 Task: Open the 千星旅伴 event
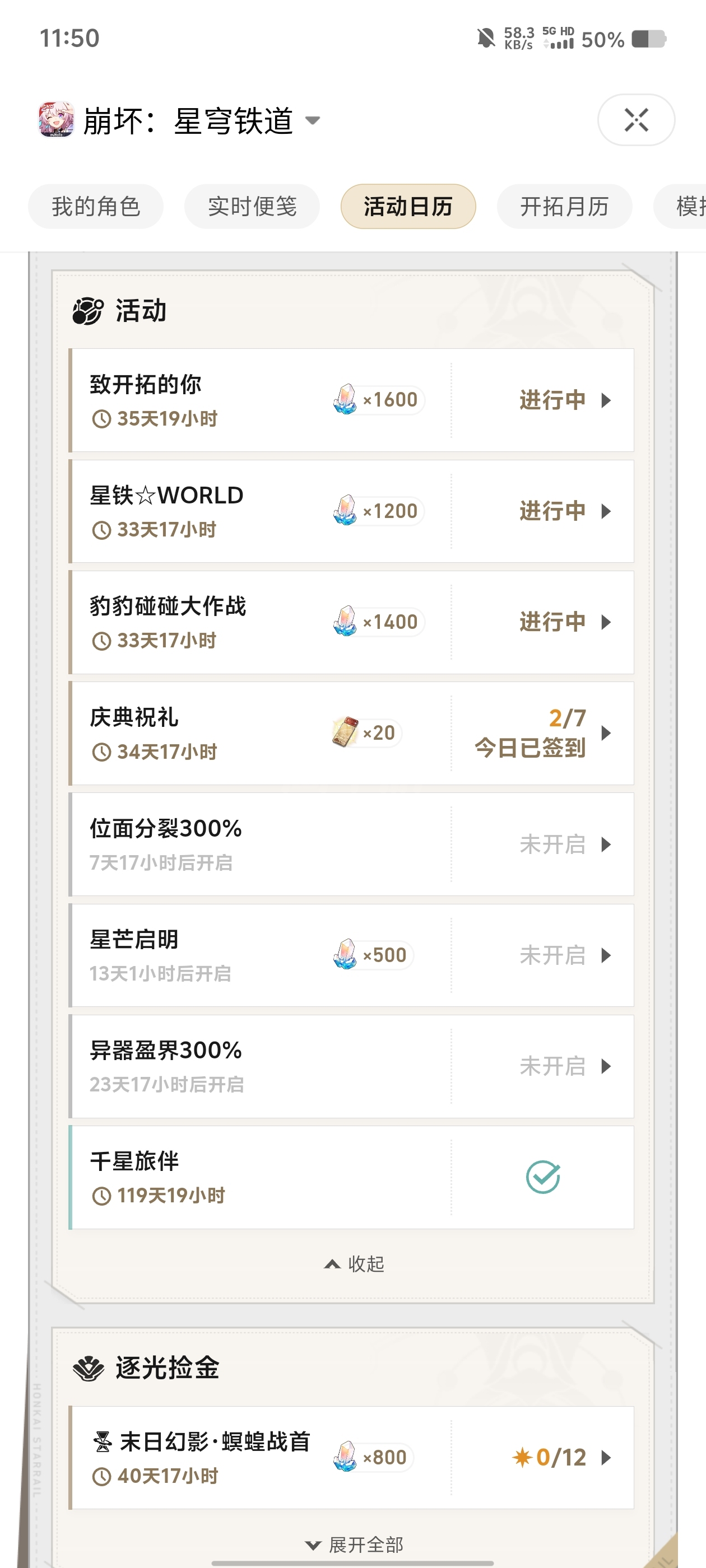coord(351,1177)
